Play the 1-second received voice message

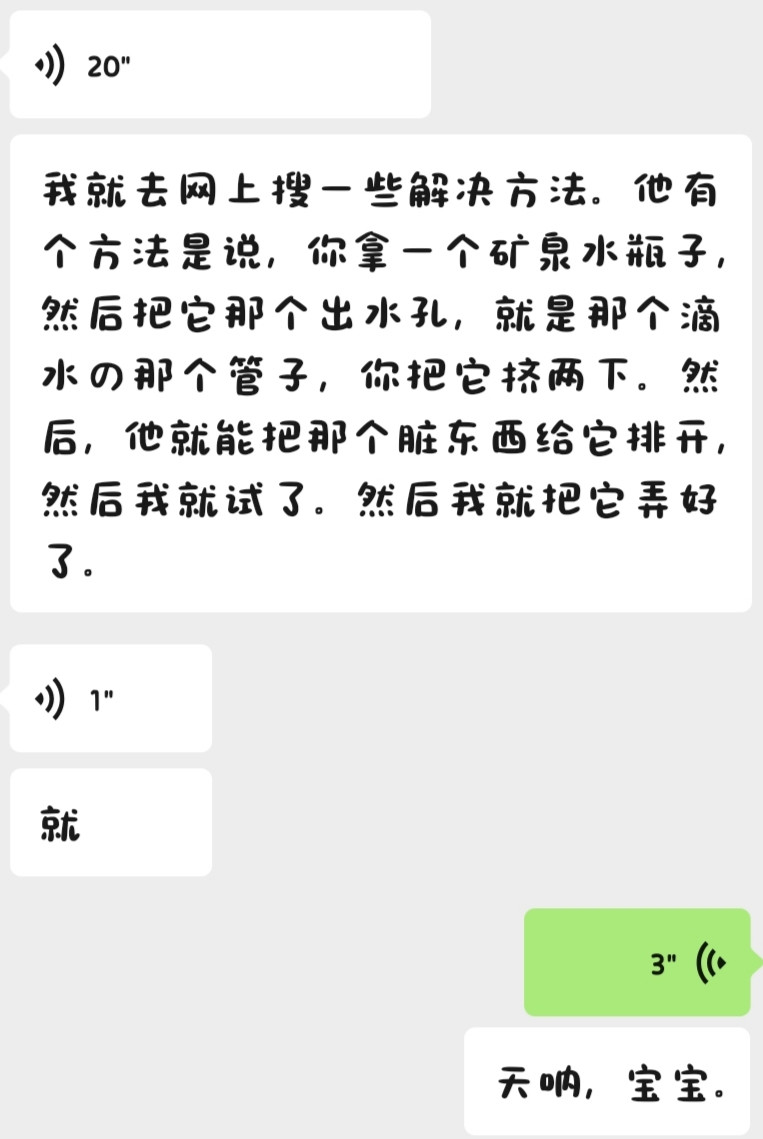[x=110, y=698]
